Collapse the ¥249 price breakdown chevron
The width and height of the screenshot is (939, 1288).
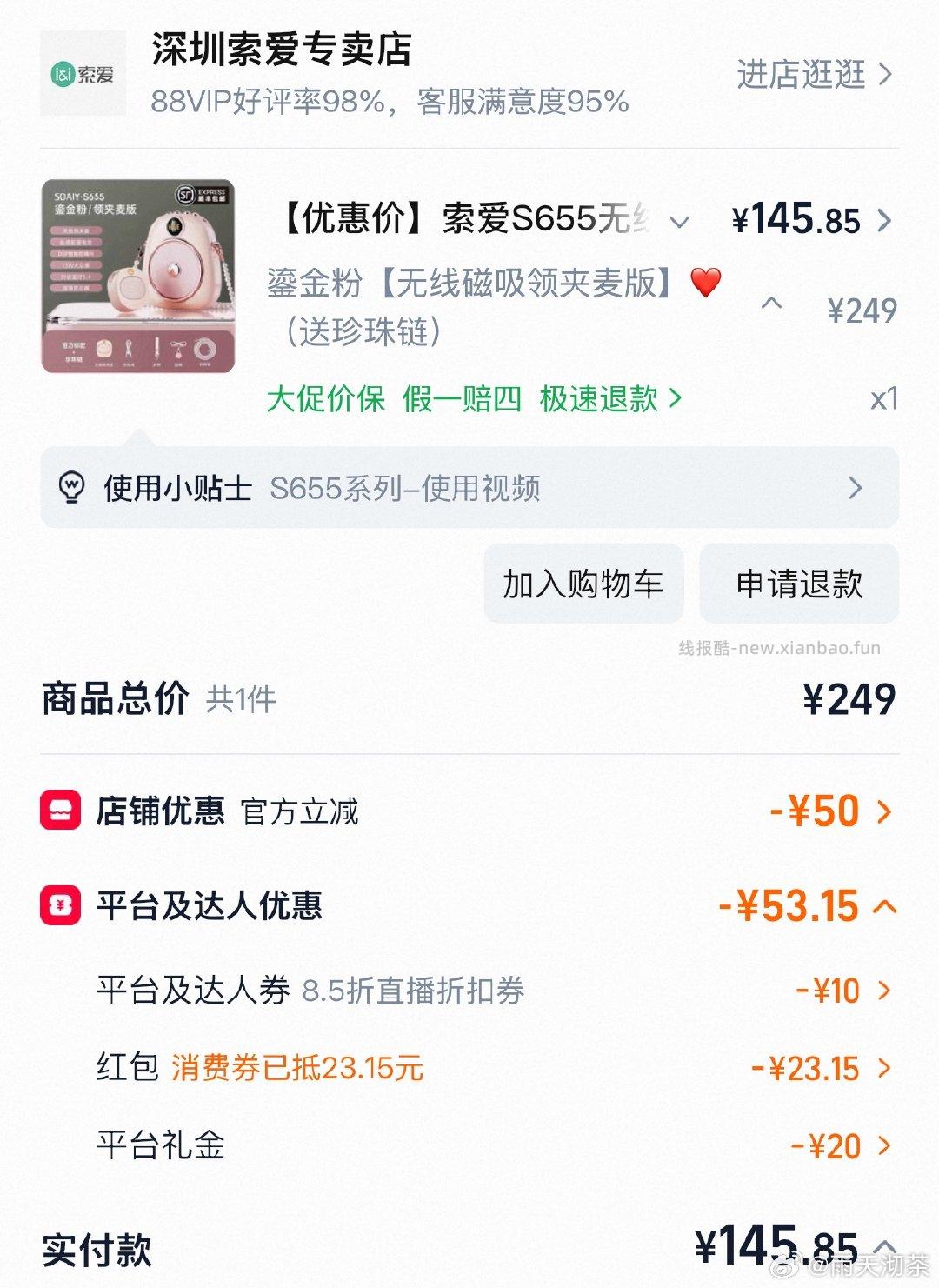click(x=772, y=305)
